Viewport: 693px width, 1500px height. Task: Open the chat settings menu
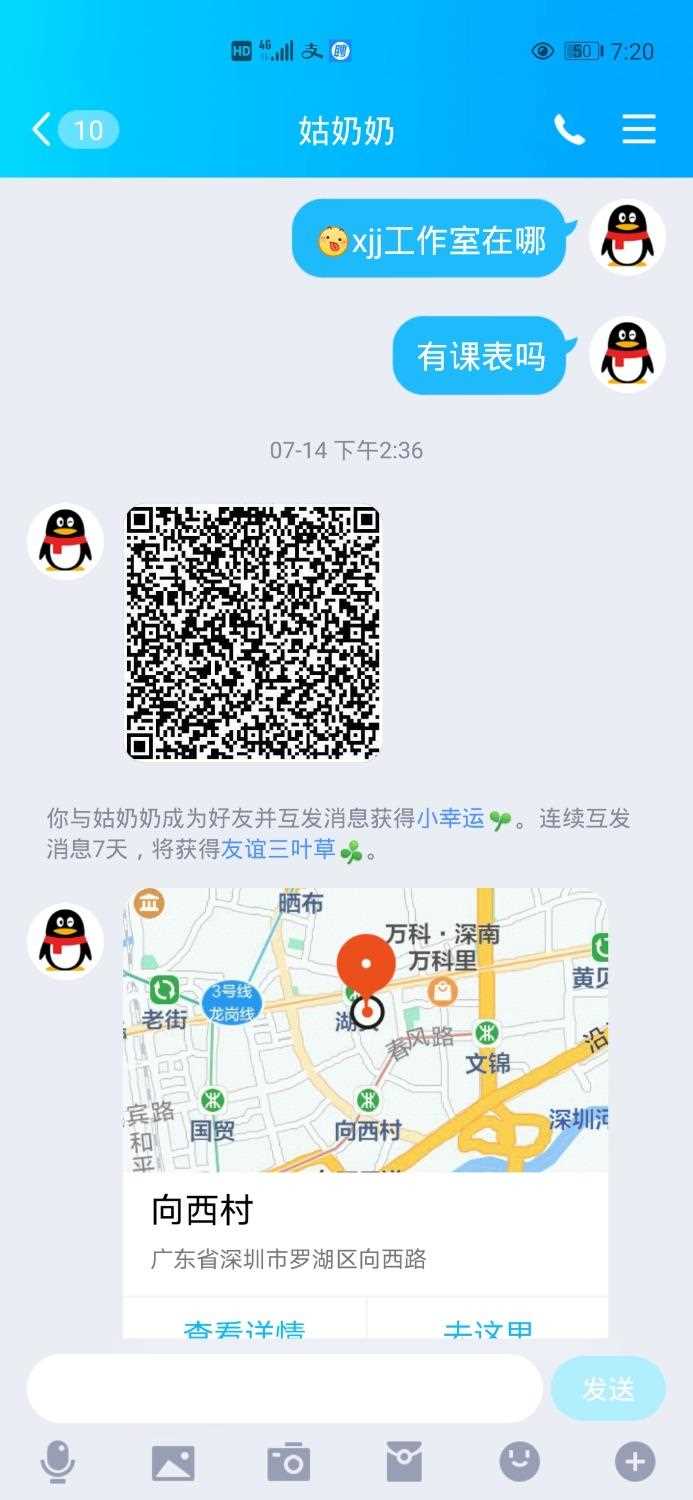pyautogui.click(x=639, y=129)
